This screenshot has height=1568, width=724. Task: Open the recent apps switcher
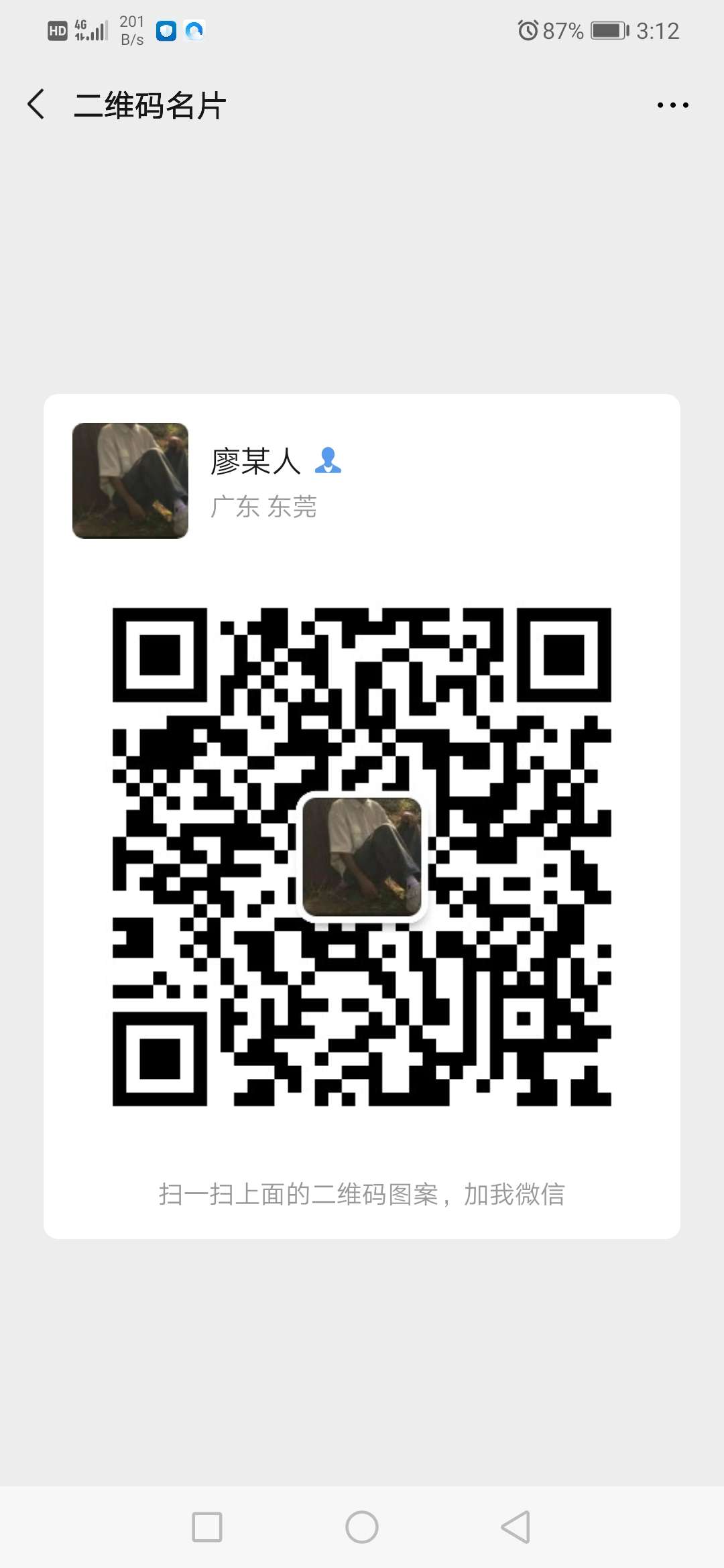pos(207,1527)
